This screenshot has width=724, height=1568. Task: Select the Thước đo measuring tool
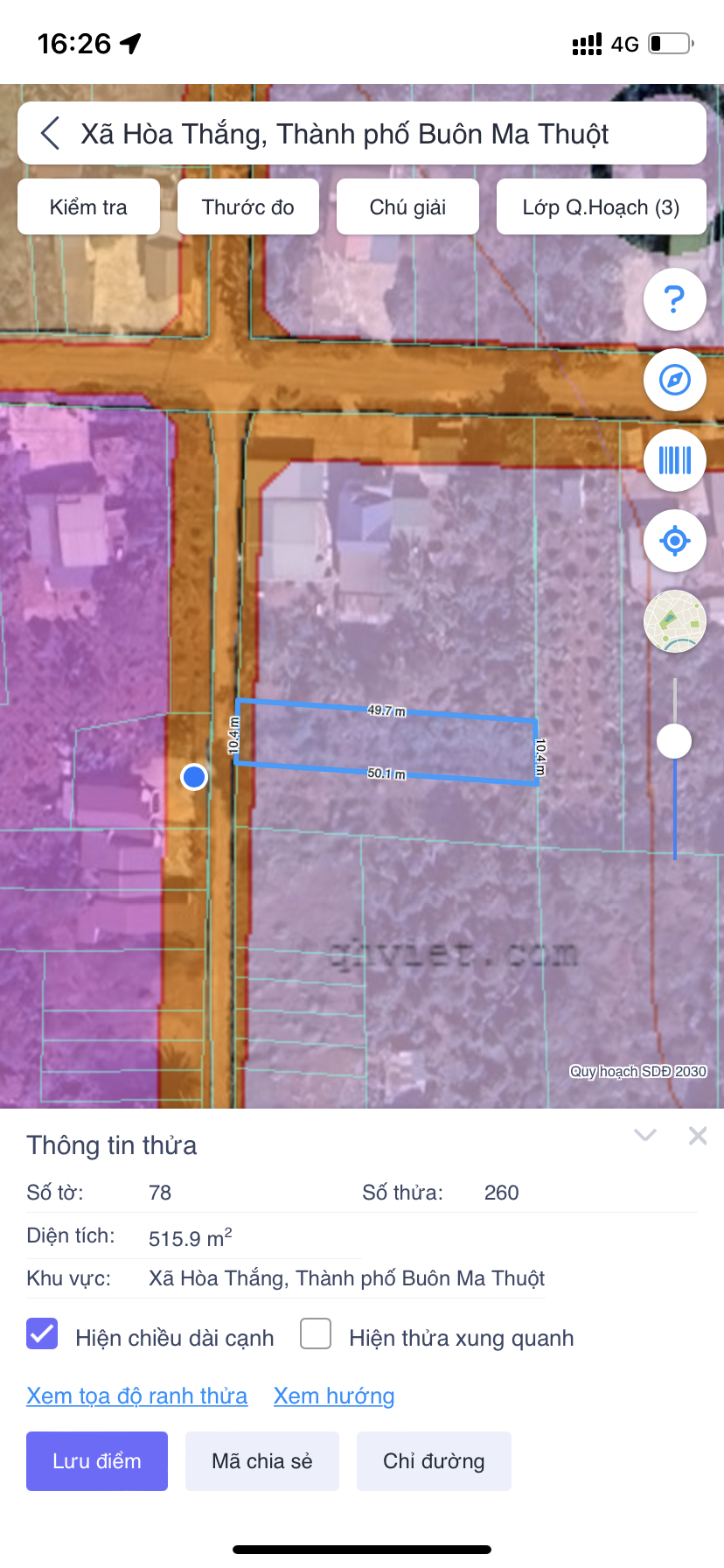pyautogui.click(x=248, y=207)
